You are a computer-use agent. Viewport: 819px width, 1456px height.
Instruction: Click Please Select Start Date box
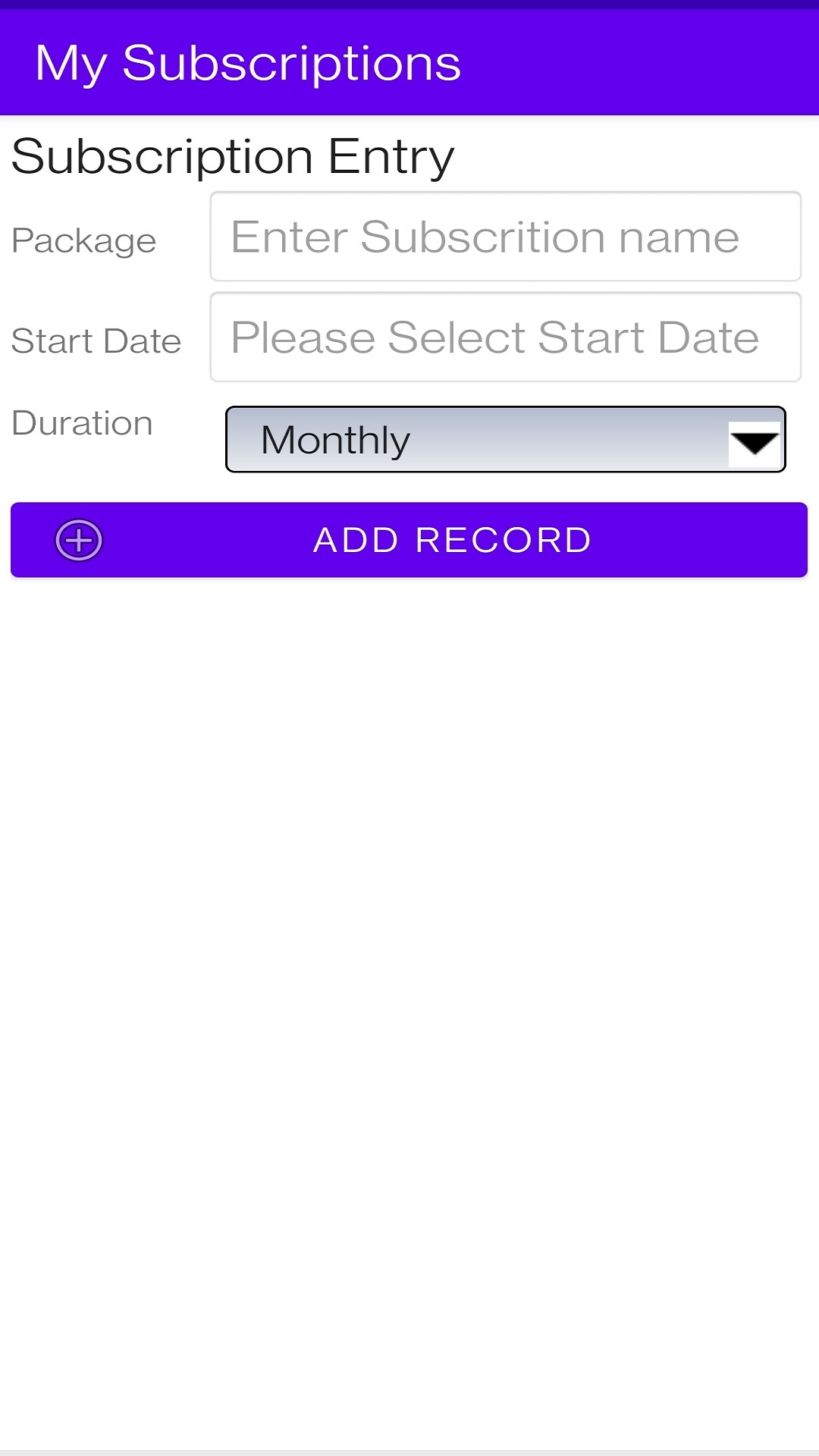[504, 336]
